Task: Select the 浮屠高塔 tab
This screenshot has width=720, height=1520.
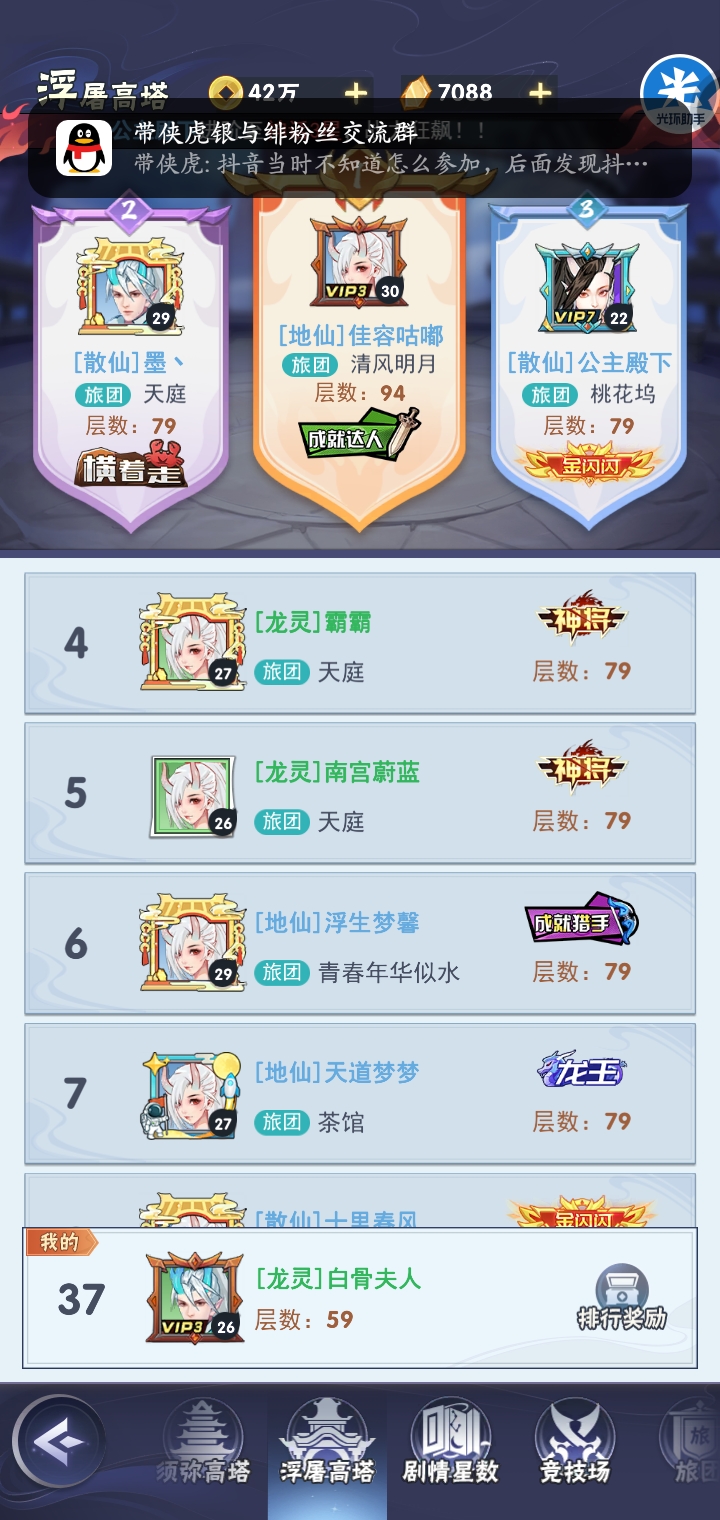Action: (x=326, y=1442)
